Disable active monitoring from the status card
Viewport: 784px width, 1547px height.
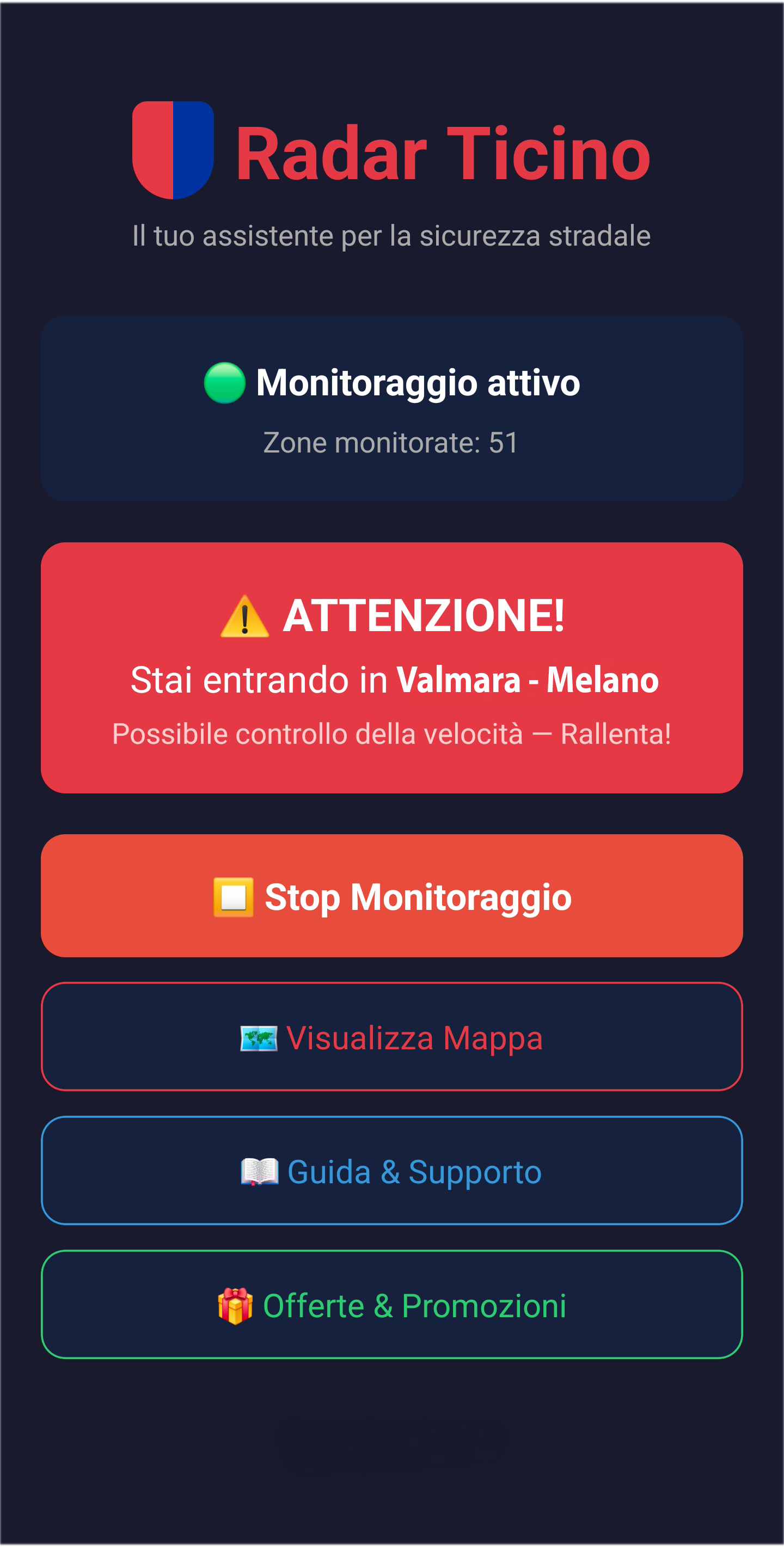[x=392, y=408]
